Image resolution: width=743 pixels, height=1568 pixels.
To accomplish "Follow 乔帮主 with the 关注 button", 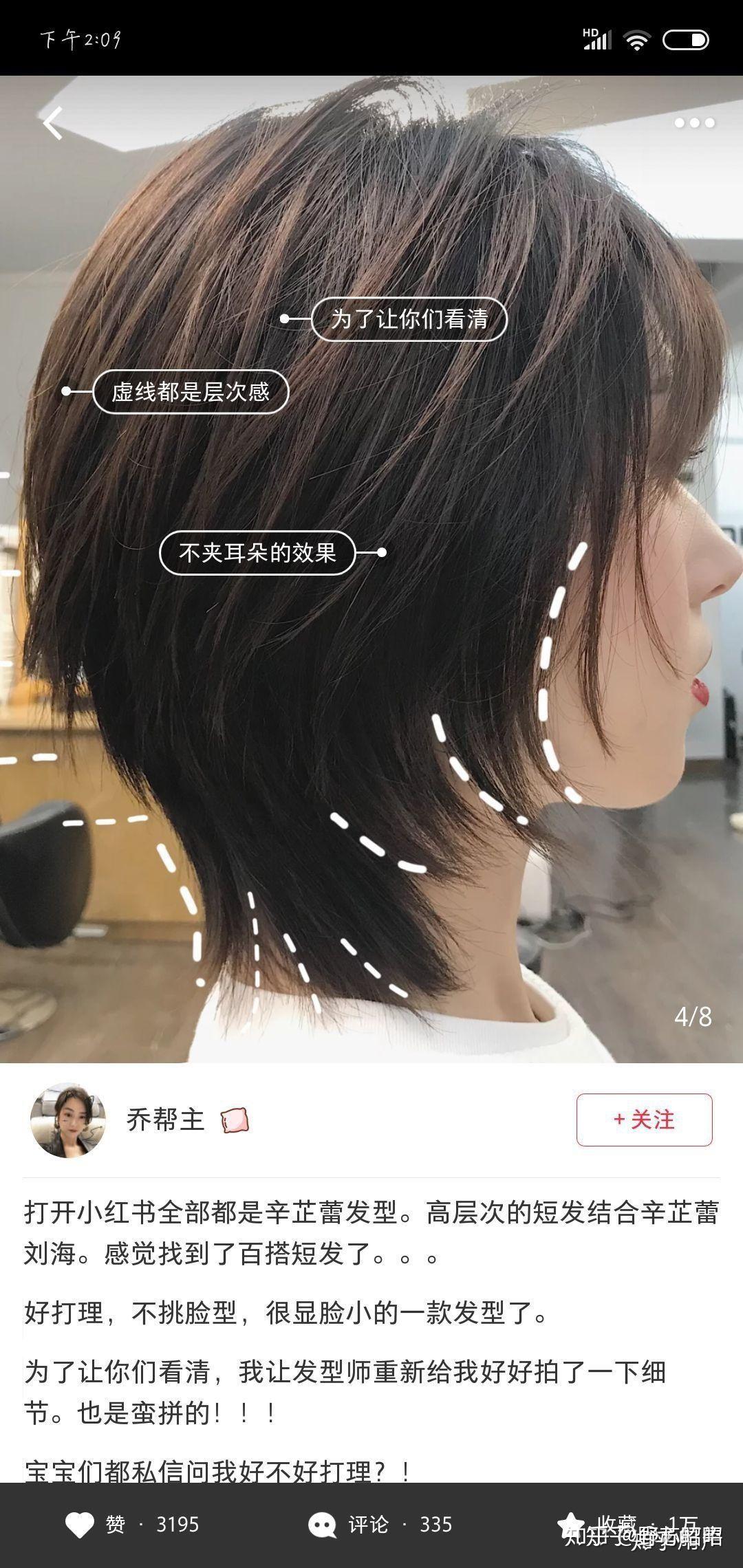I will point(644,1120).
